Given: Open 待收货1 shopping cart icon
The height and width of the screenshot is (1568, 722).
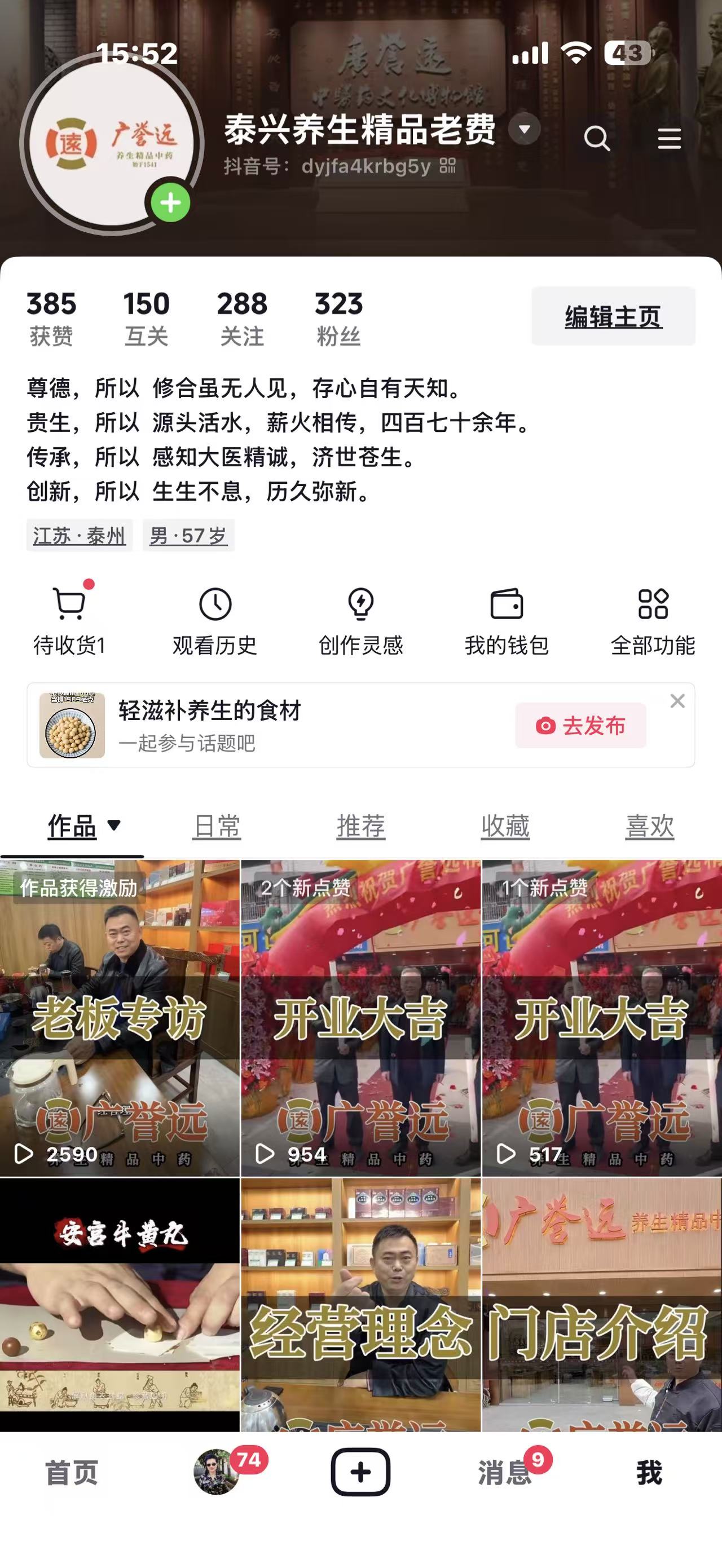Looking at the screenshot, I should 69,605.
